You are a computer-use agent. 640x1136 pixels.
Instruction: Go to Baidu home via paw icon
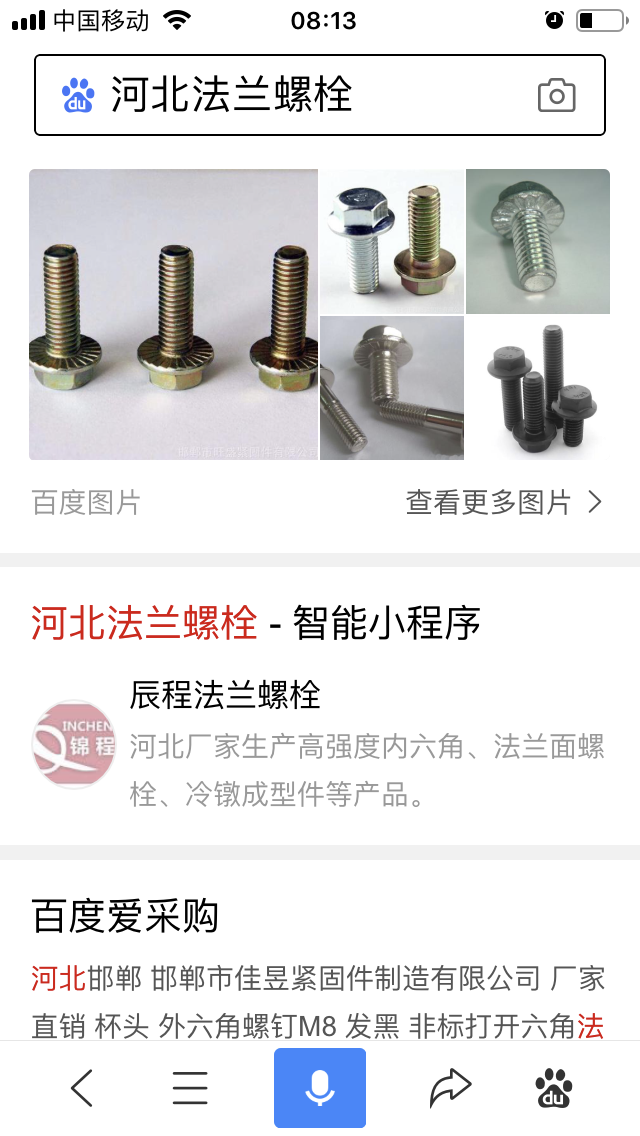point(554,1088)
